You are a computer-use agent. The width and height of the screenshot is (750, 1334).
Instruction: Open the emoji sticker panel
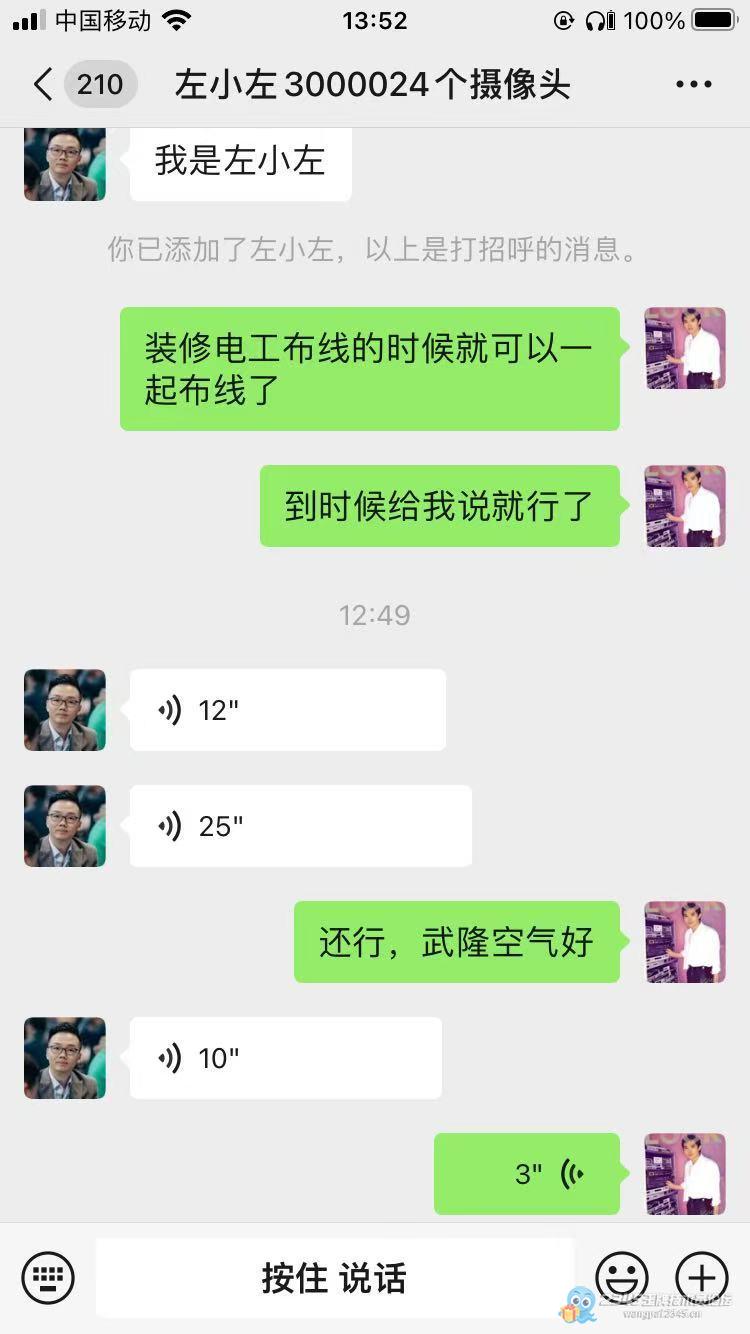point(621,1277)
